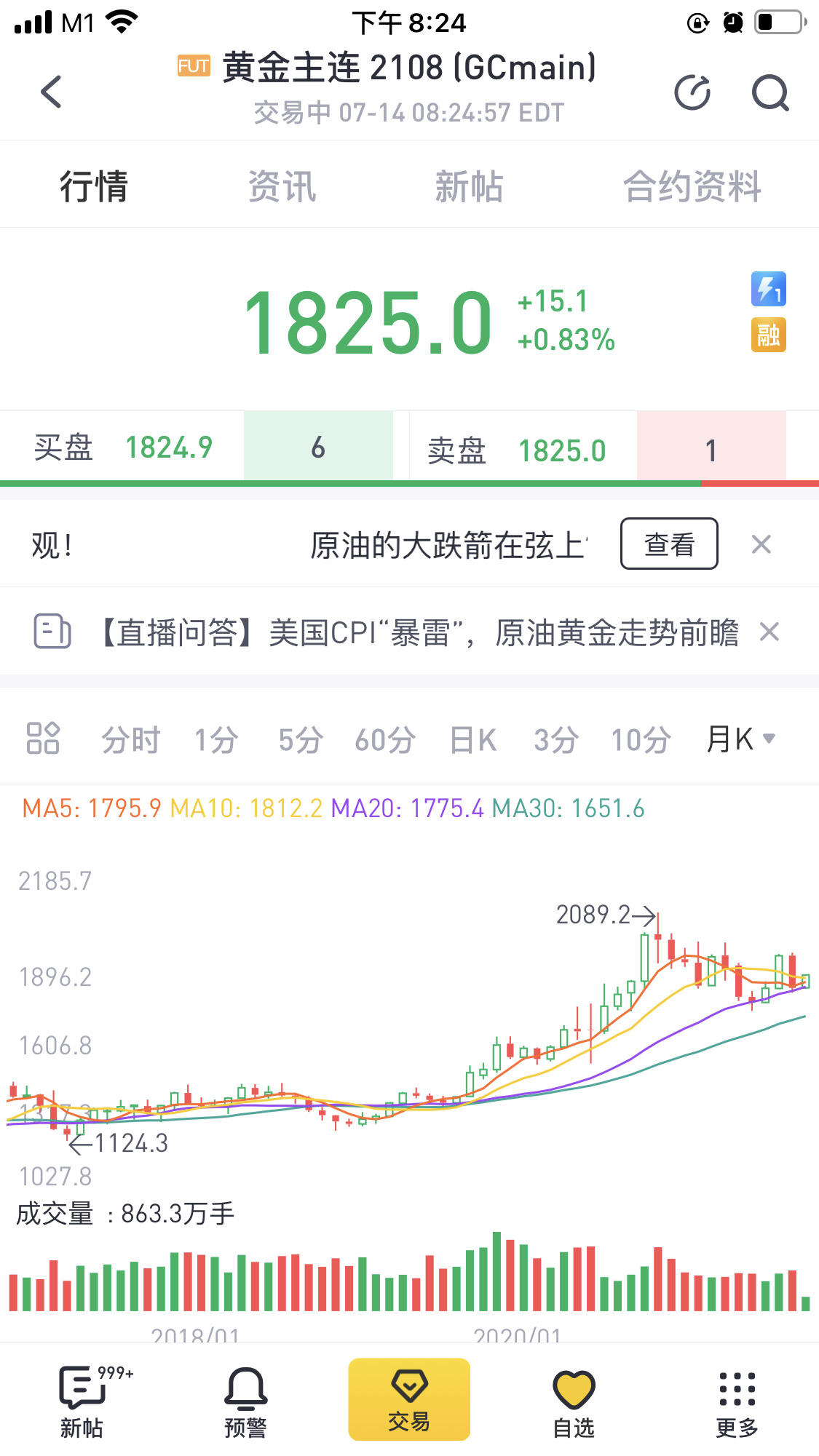
Task: Open the 直播问答 CPI live article
Action: pos(419,632)
